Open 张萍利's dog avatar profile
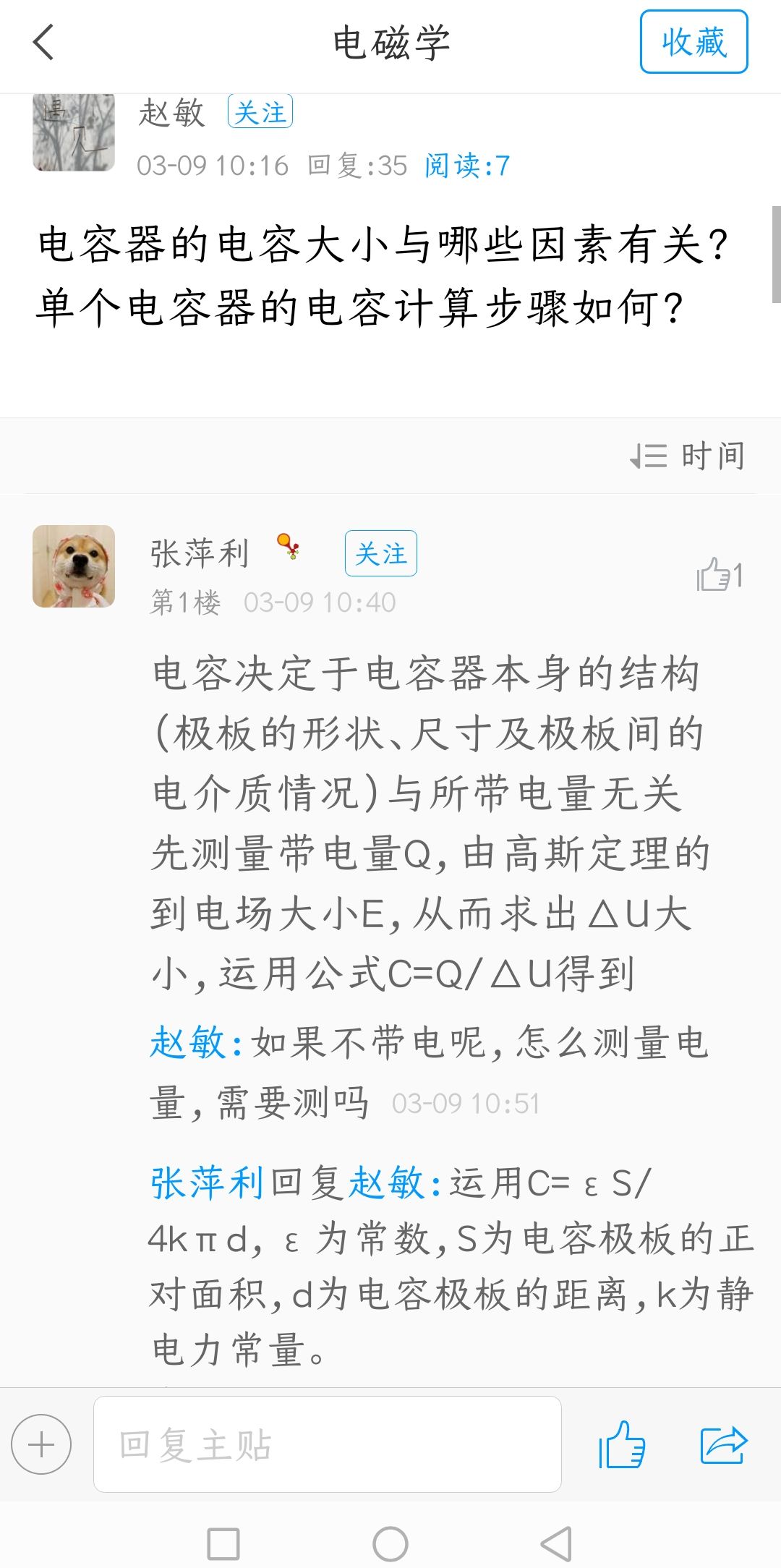 74,566
